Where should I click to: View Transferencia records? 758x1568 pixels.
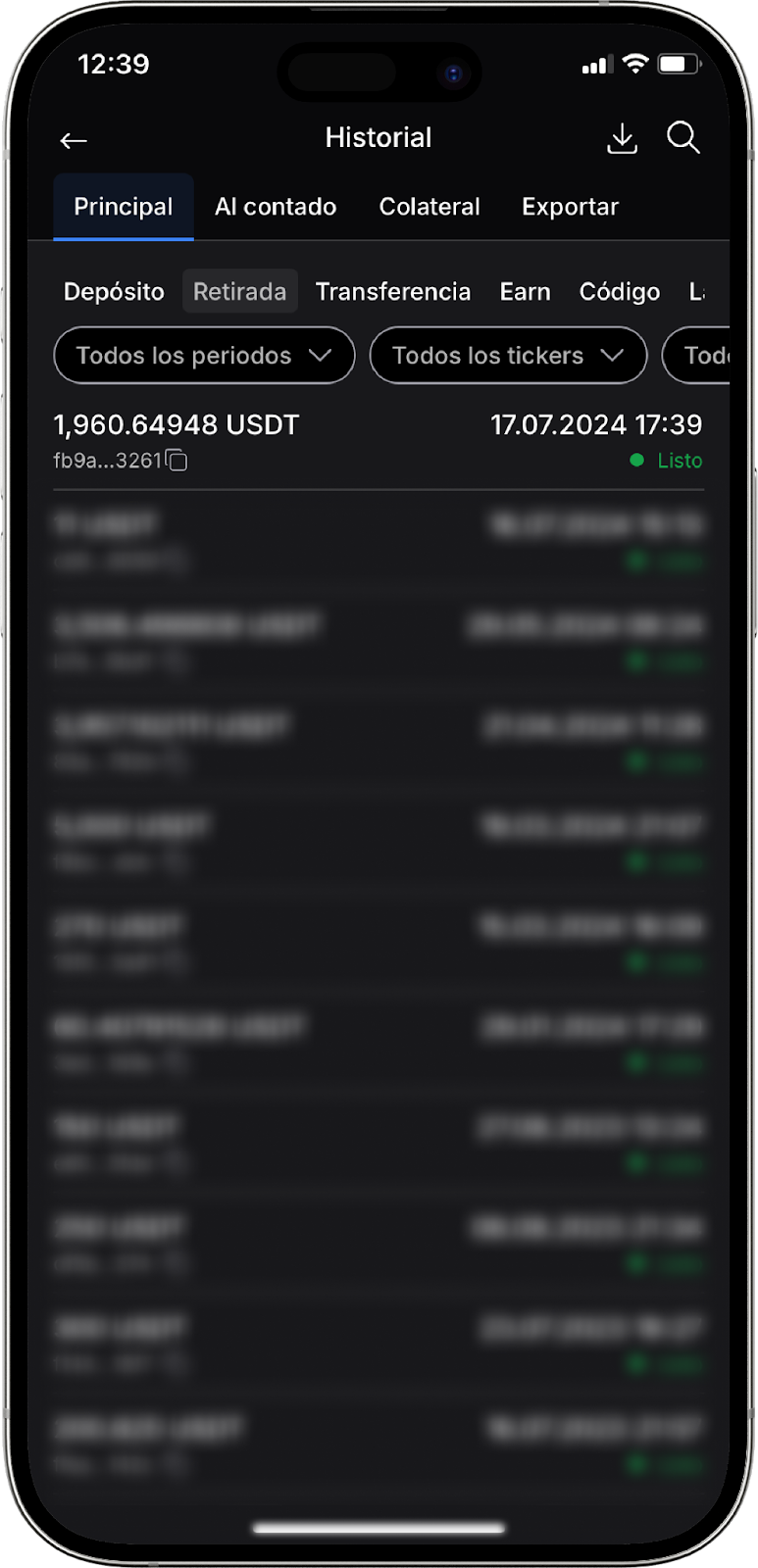pos(393,291)
